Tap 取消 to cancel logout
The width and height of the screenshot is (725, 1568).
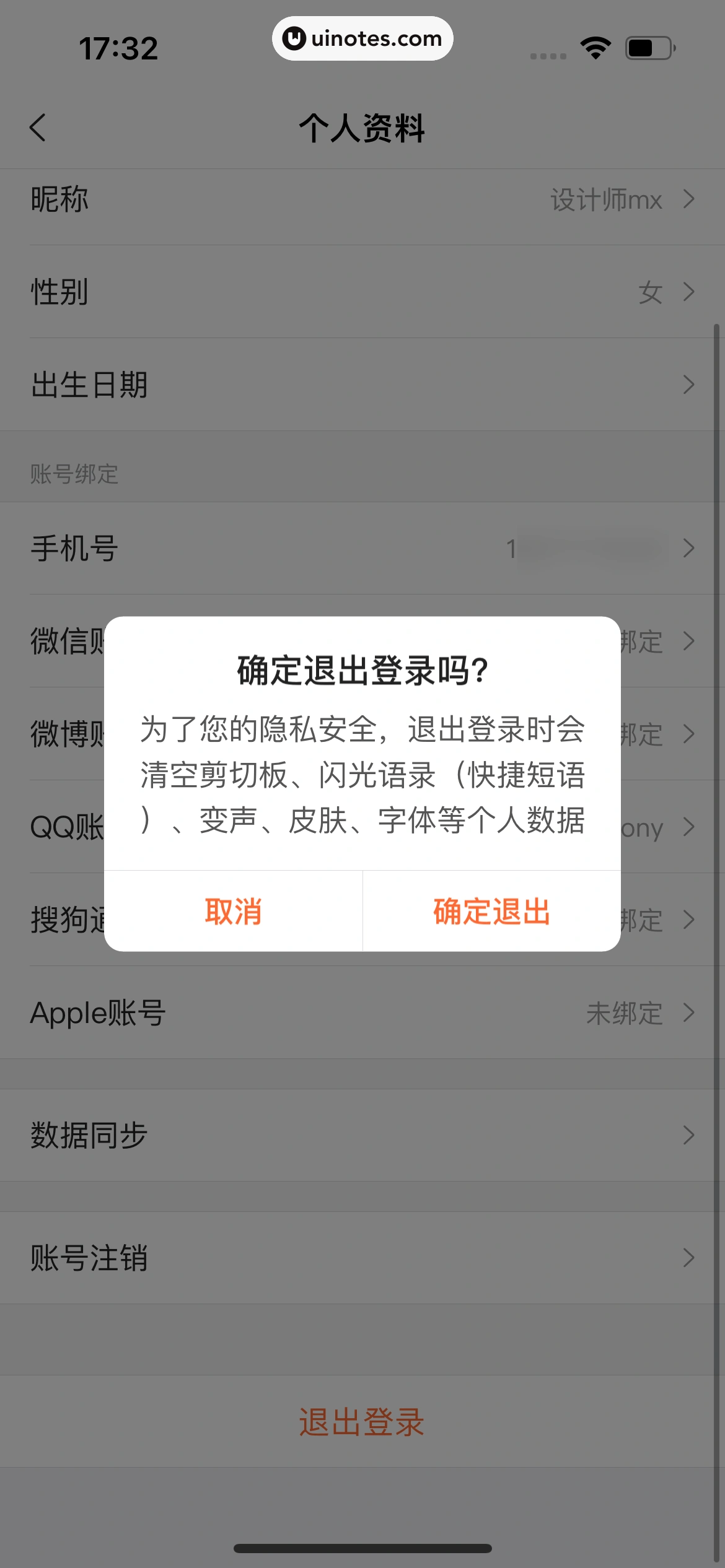[x=233, y=911]
